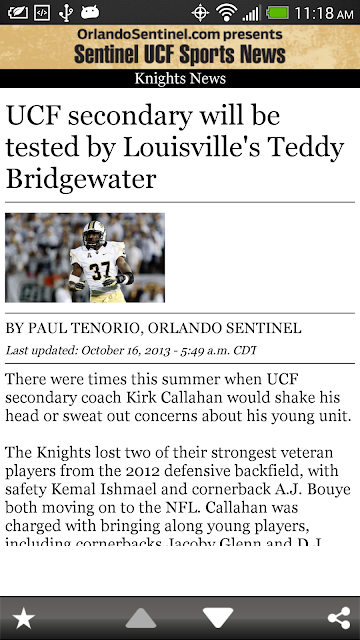This screenshot has height=640, width=360.
Task: Favorite this article with the star icon
Action: 24,618
